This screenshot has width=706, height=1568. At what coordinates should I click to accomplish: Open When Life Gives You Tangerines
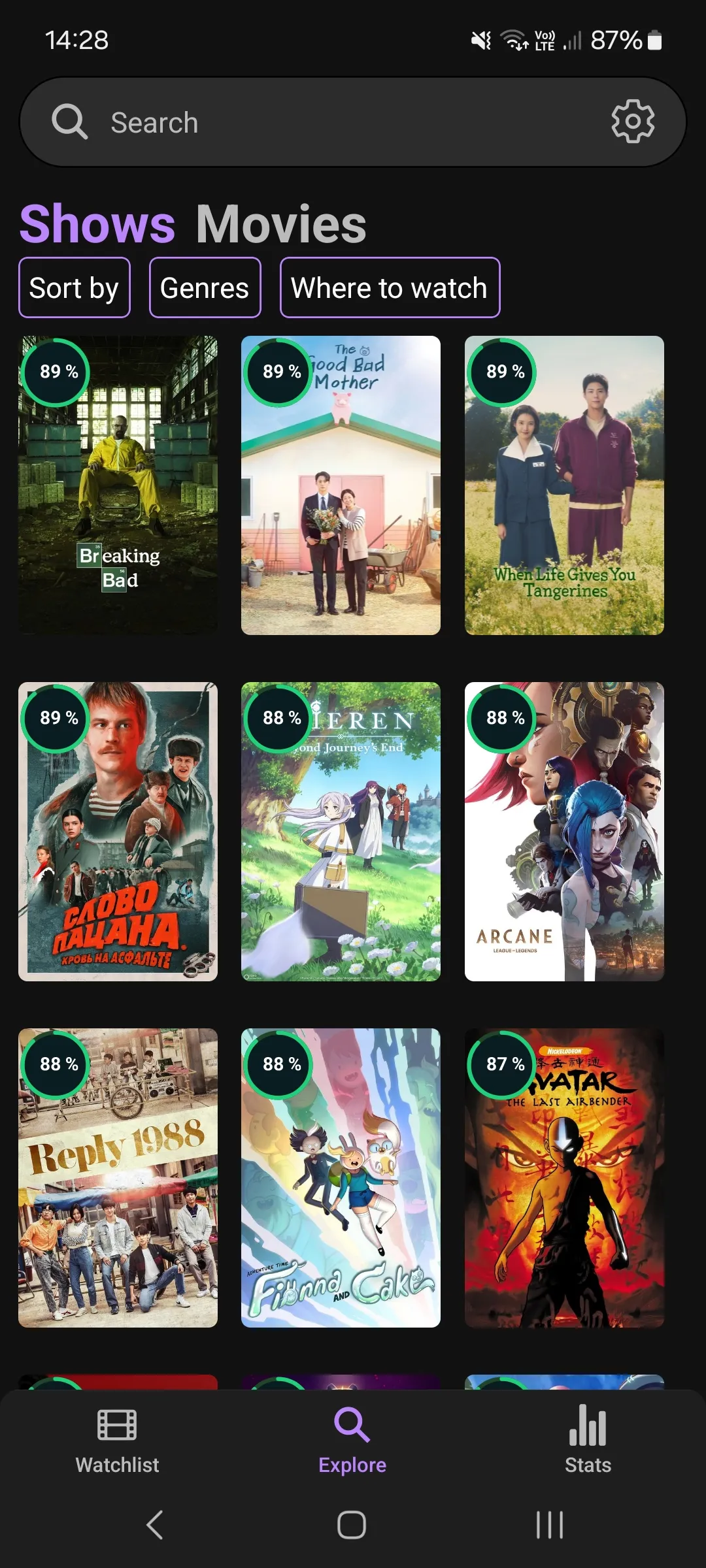[x=564, y=485]
